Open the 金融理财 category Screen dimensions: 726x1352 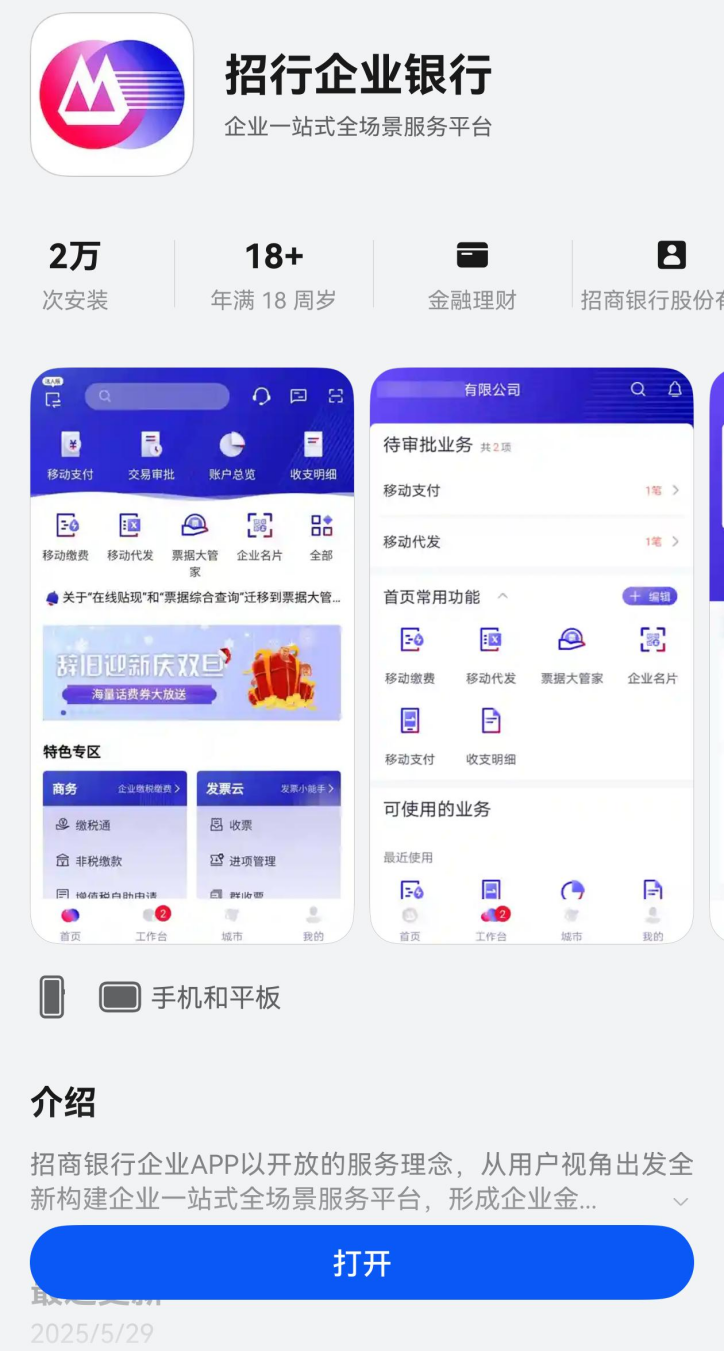tap(472, 275)
